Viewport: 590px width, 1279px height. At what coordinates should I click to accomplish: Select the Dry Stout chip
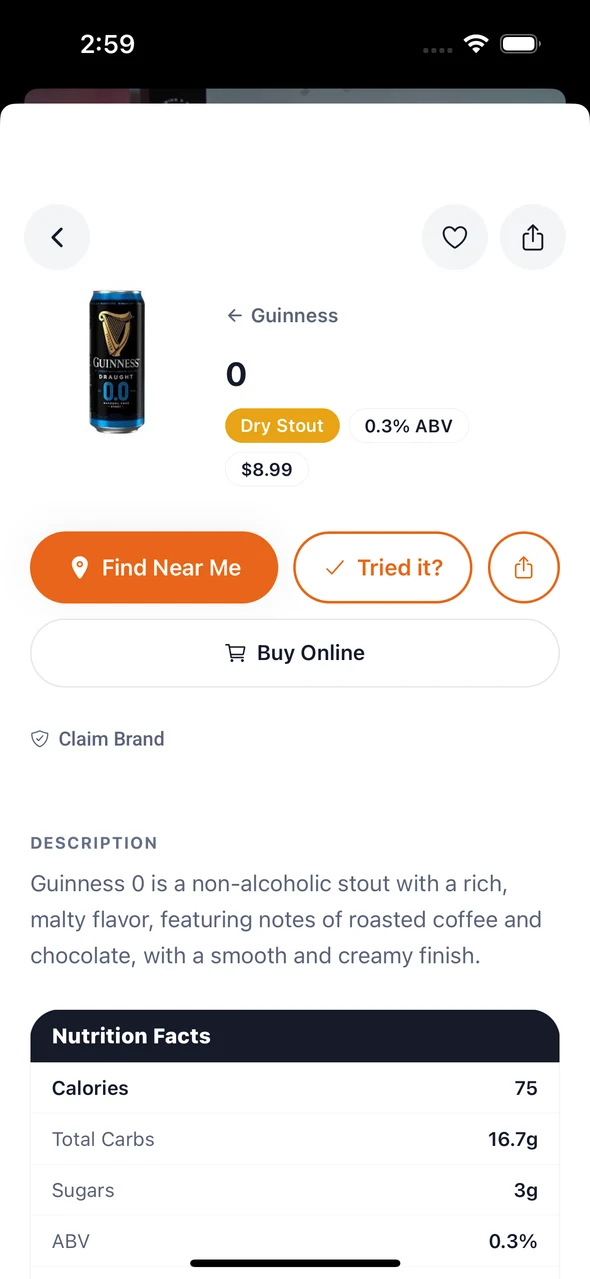coord(282,425)
